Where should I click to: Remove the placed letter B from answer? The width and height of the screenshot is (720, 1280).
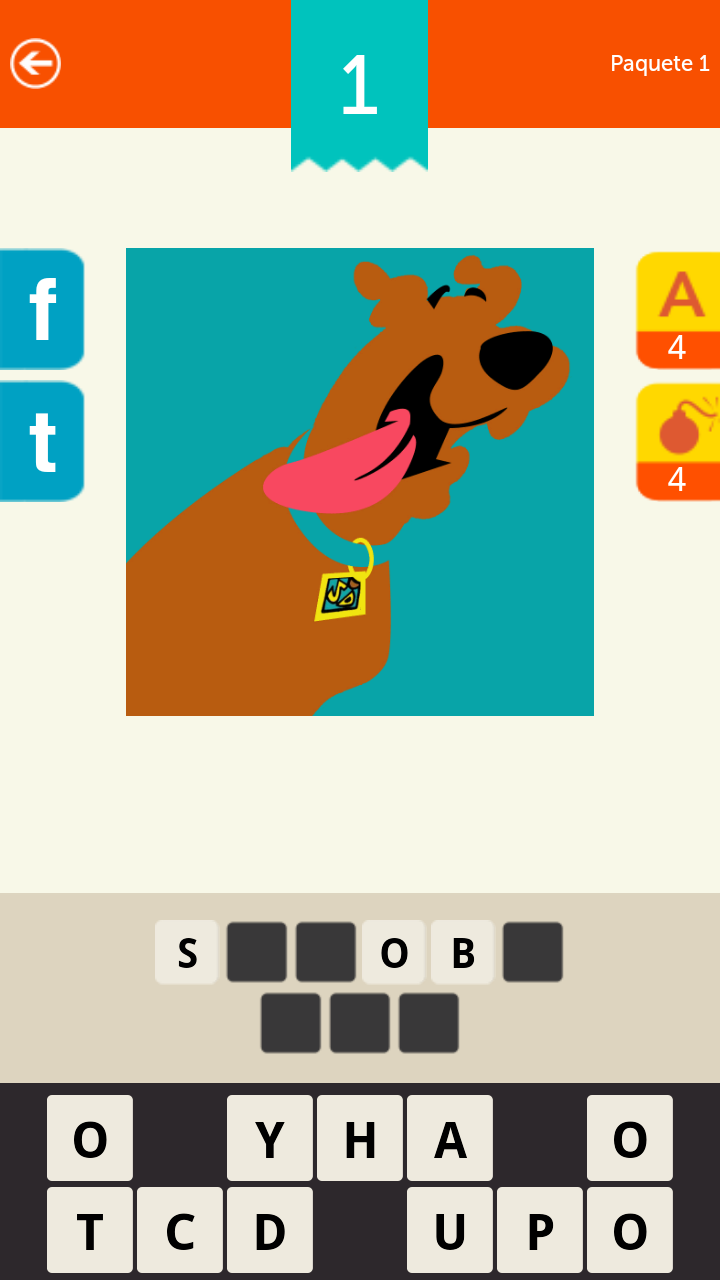tap(463, 952)
